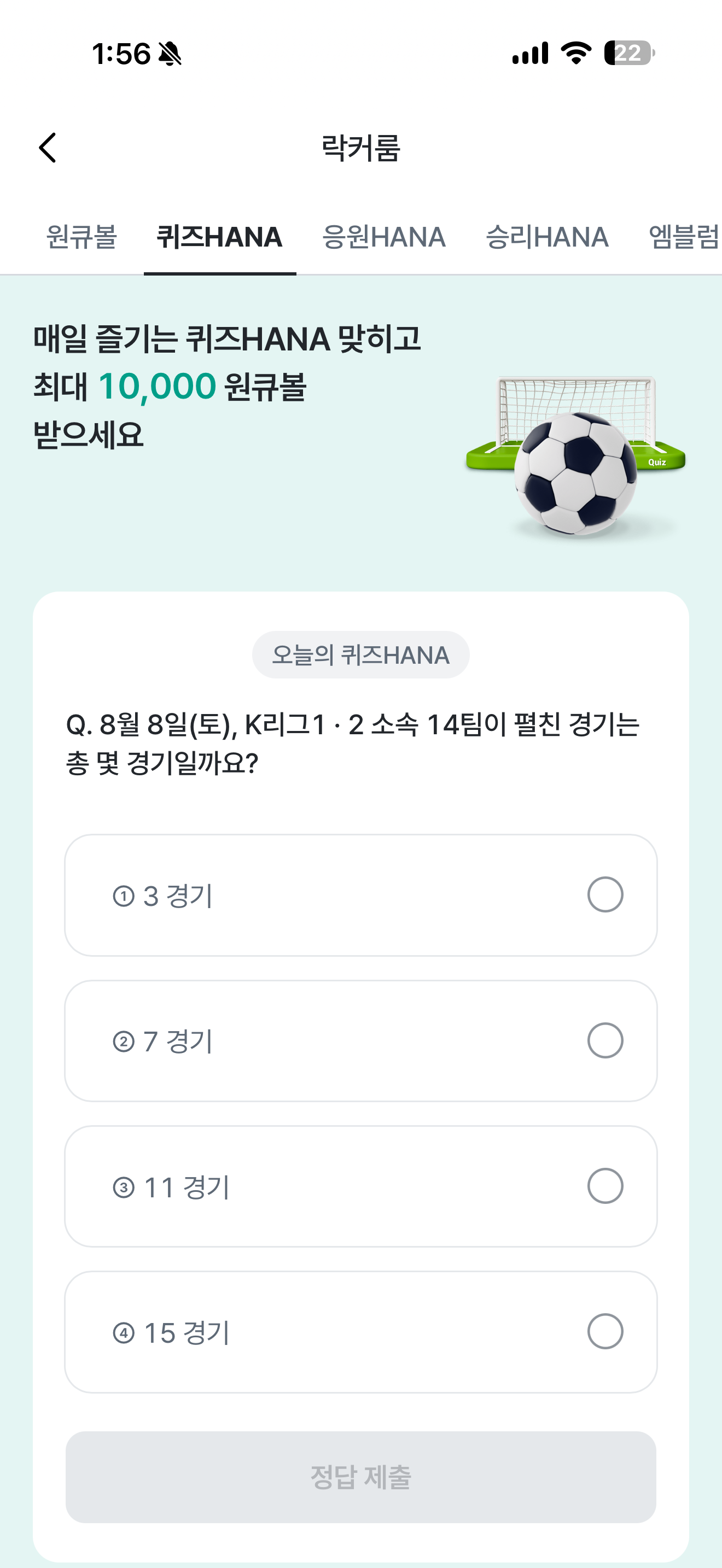
Task: Go back using the top-left arrow
Action: (x=48, y=148)
